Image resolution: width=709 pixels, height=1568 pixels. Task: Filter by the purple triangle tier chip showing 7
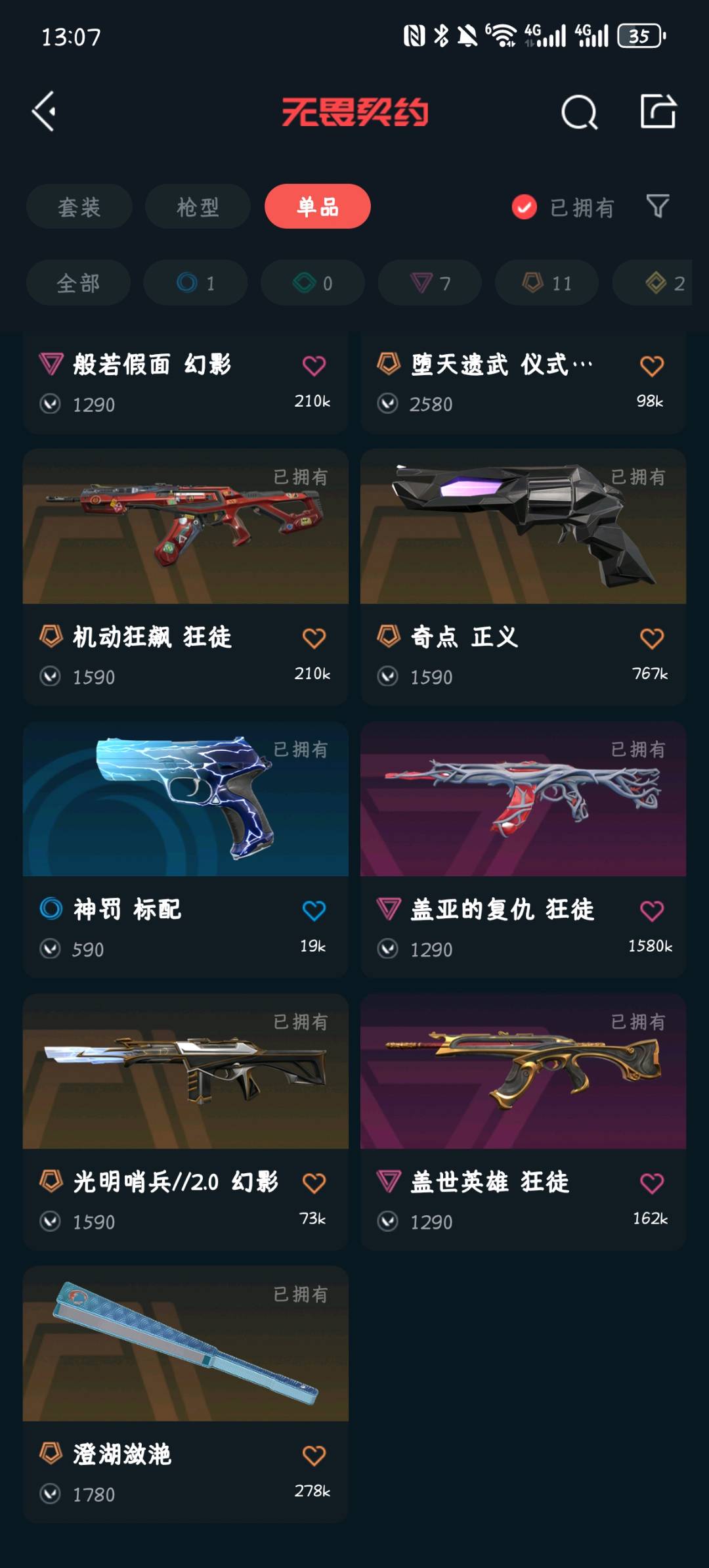tap(430, 283)
